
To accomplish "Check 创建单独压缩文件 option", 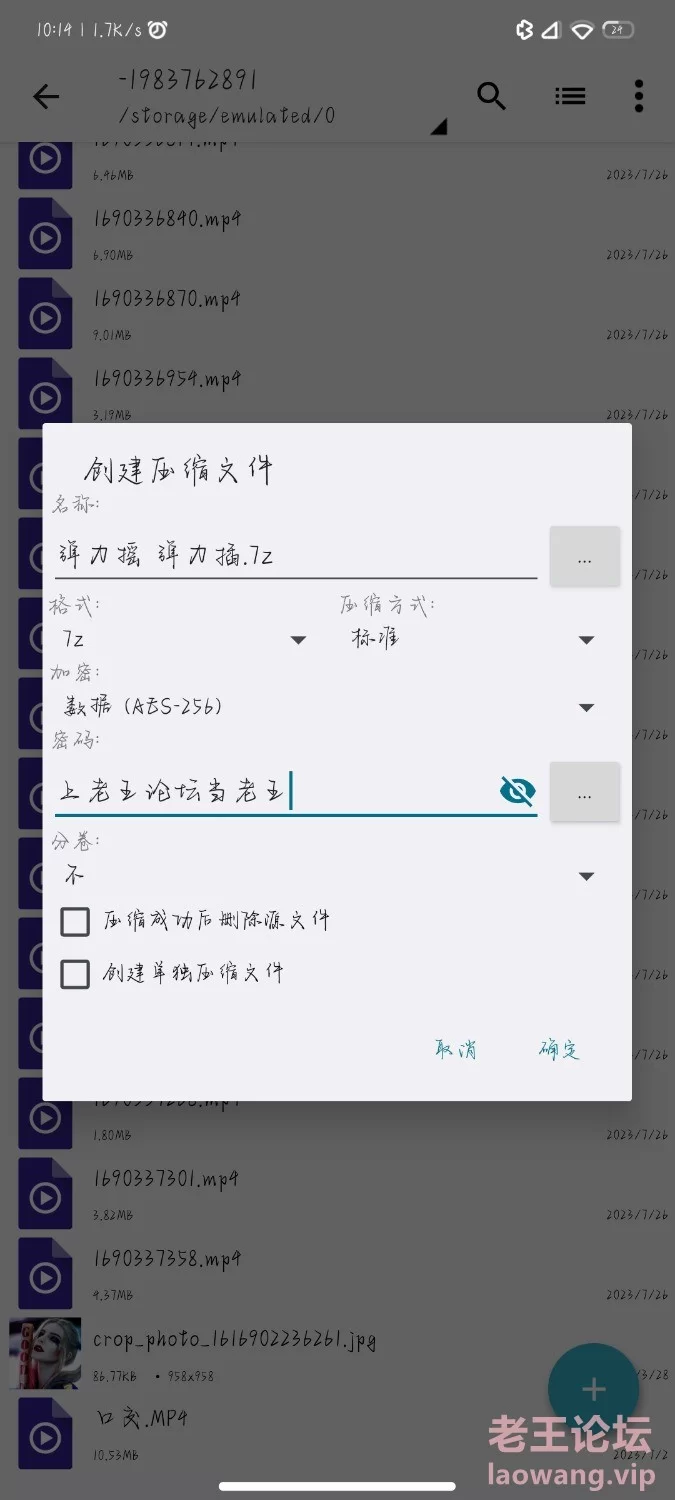I will pyautogui.click(x=76, y=973).
